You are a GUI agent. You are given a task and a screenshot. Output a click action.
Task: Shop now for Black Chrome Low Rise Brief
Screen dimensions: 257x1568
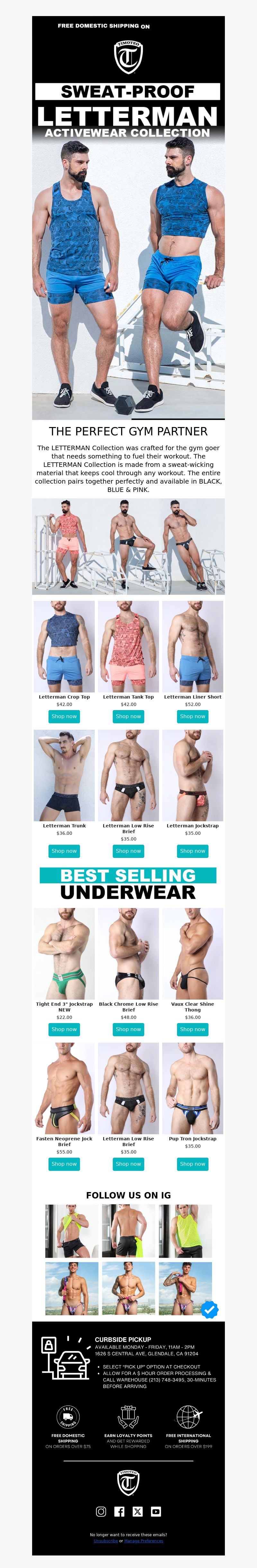128,1029
